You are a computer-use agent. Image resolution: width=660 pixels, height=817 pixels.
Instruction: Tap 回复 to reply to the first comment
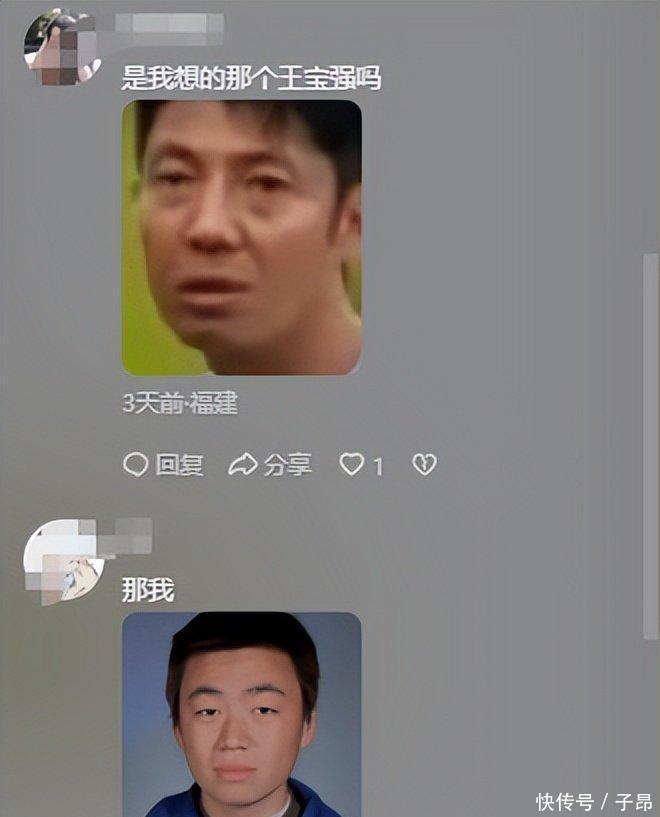(163, 465)
